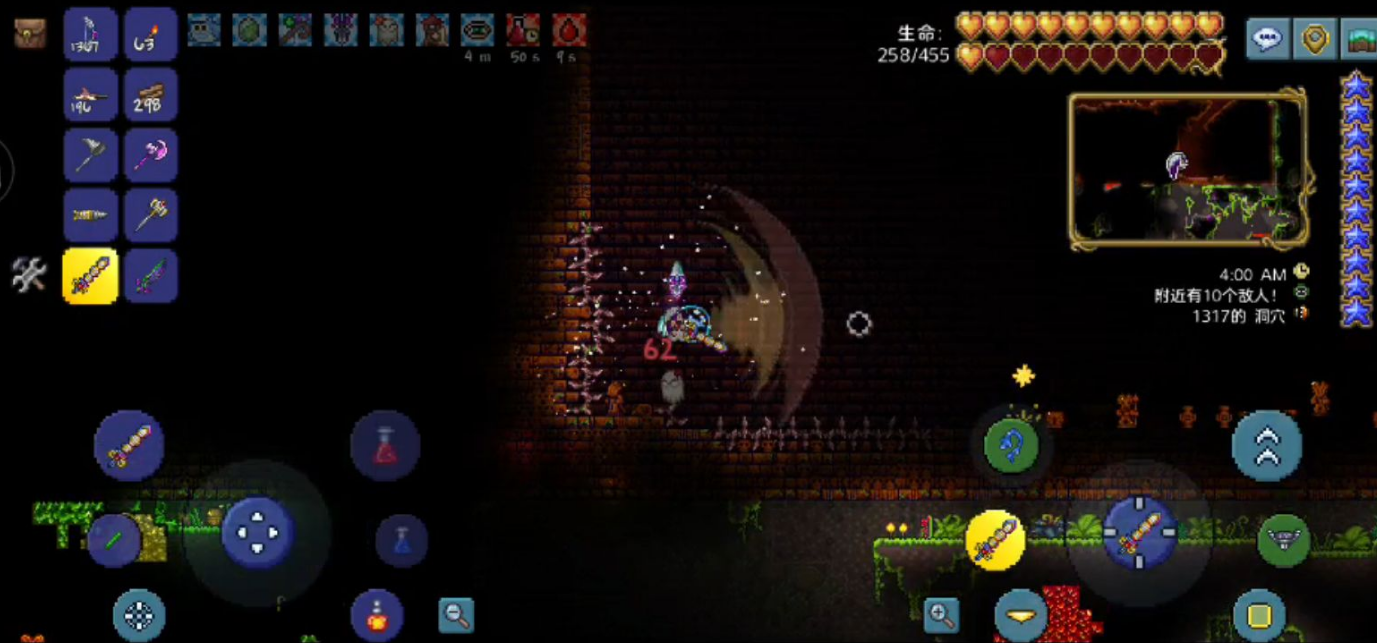Open the chat bubble button

[1267, 40]
